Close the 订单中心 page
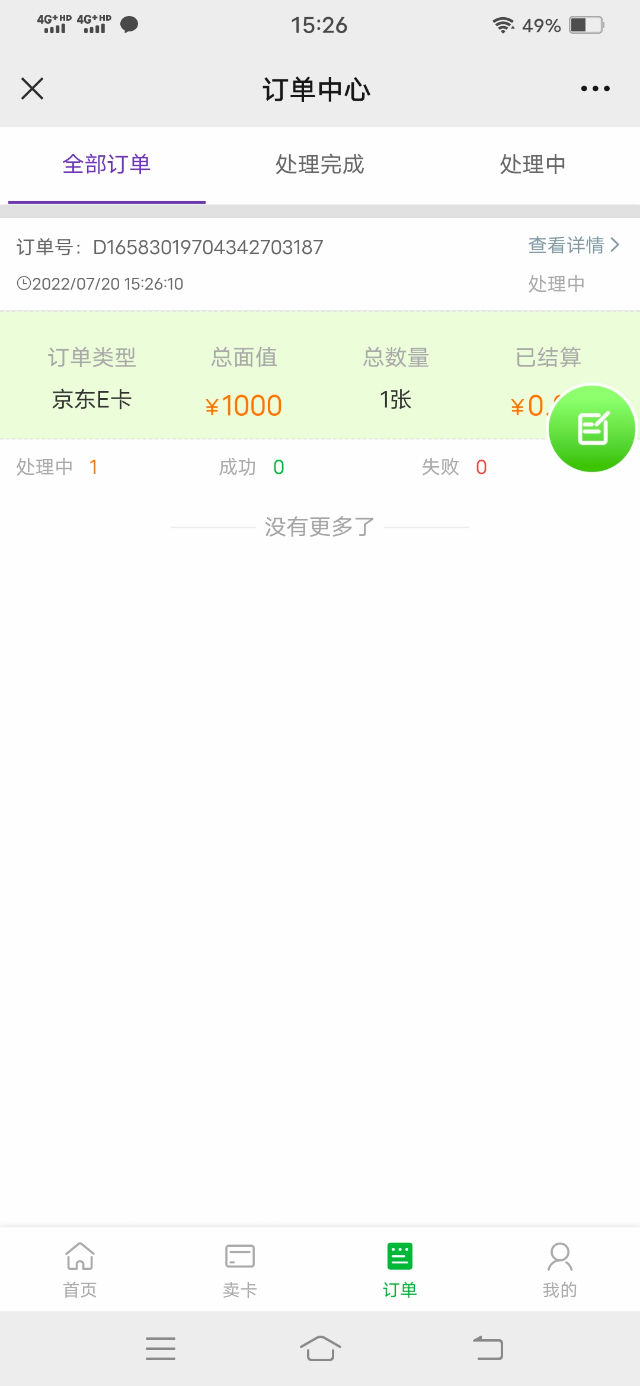Image resolution: width=640 pixels, height=1386 pixels. pos(32,89)
